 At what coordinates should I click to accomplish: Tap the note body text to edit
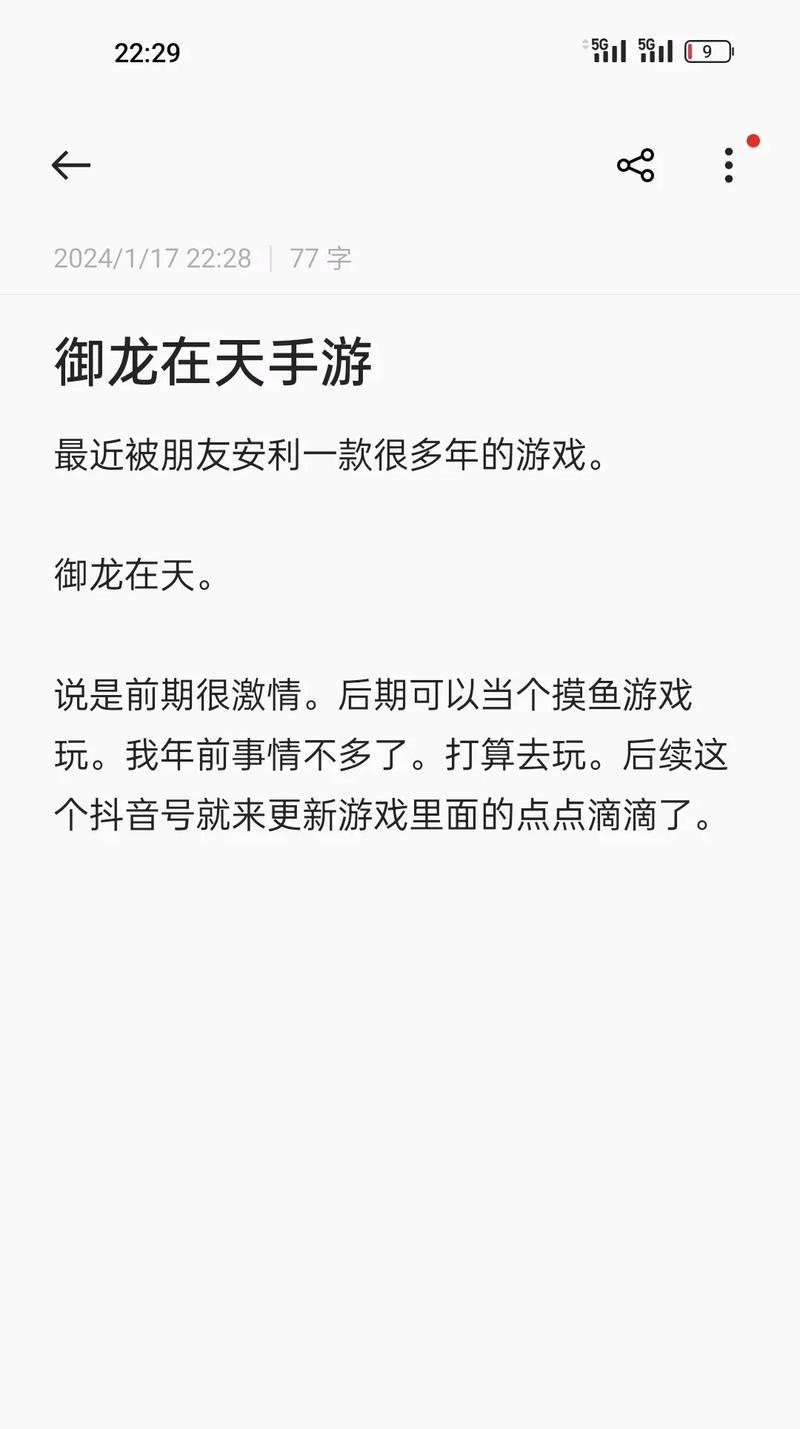391,636
